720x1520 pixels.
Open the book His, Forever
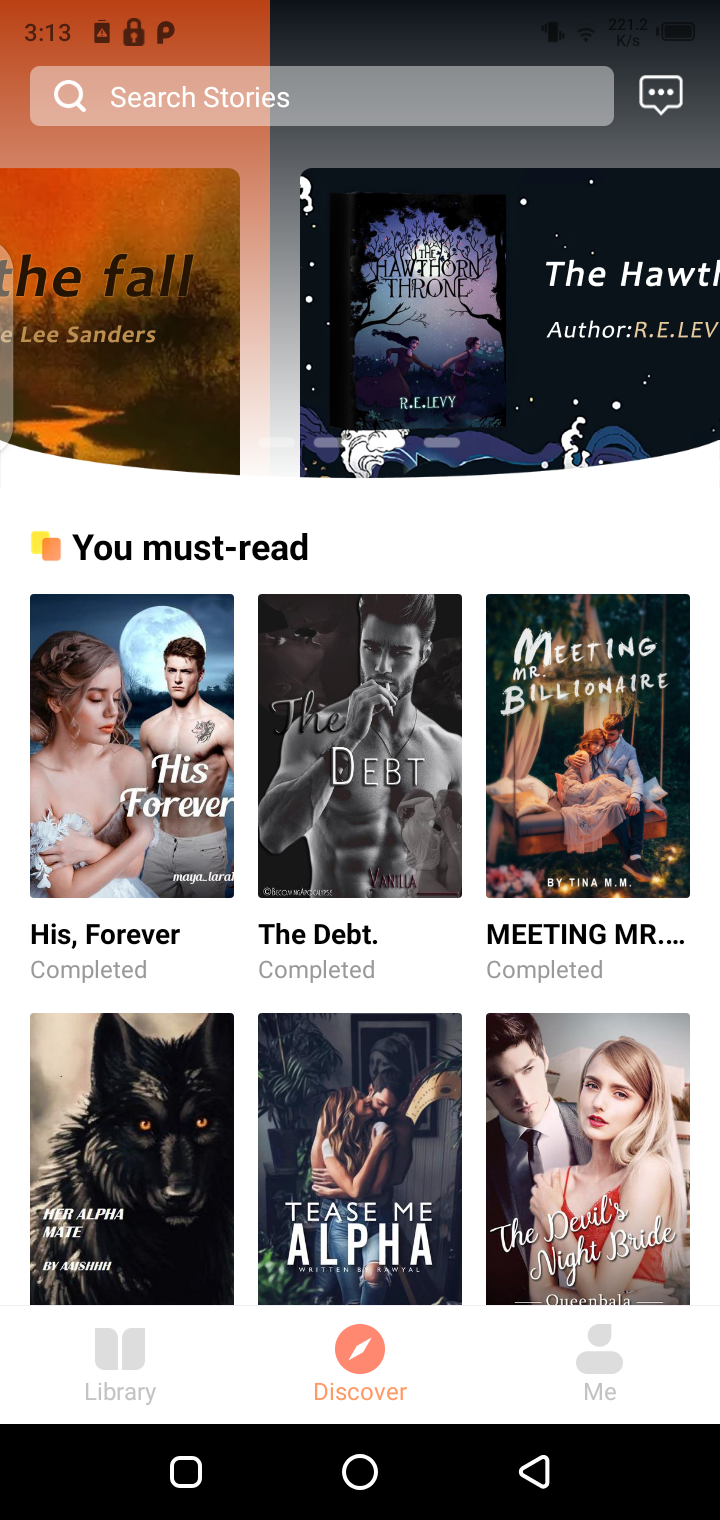tap(132, 746)
